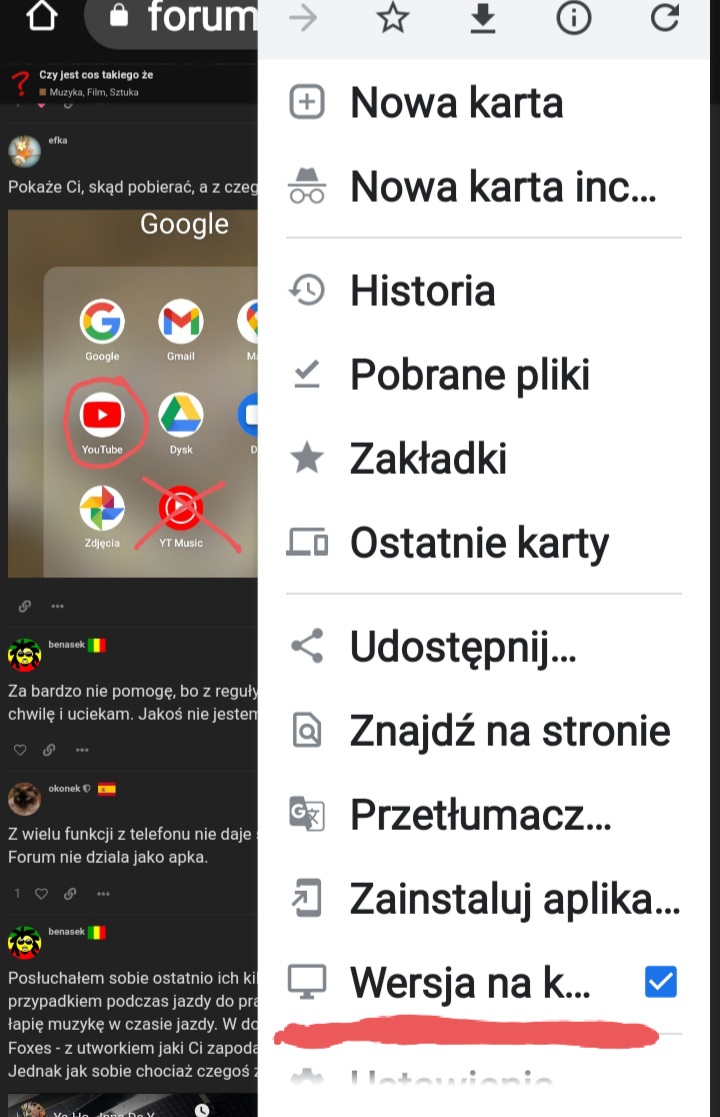720x1117 pixels.
Task: Choose Znajdź na stronie
Action: [x=509, y=731]
